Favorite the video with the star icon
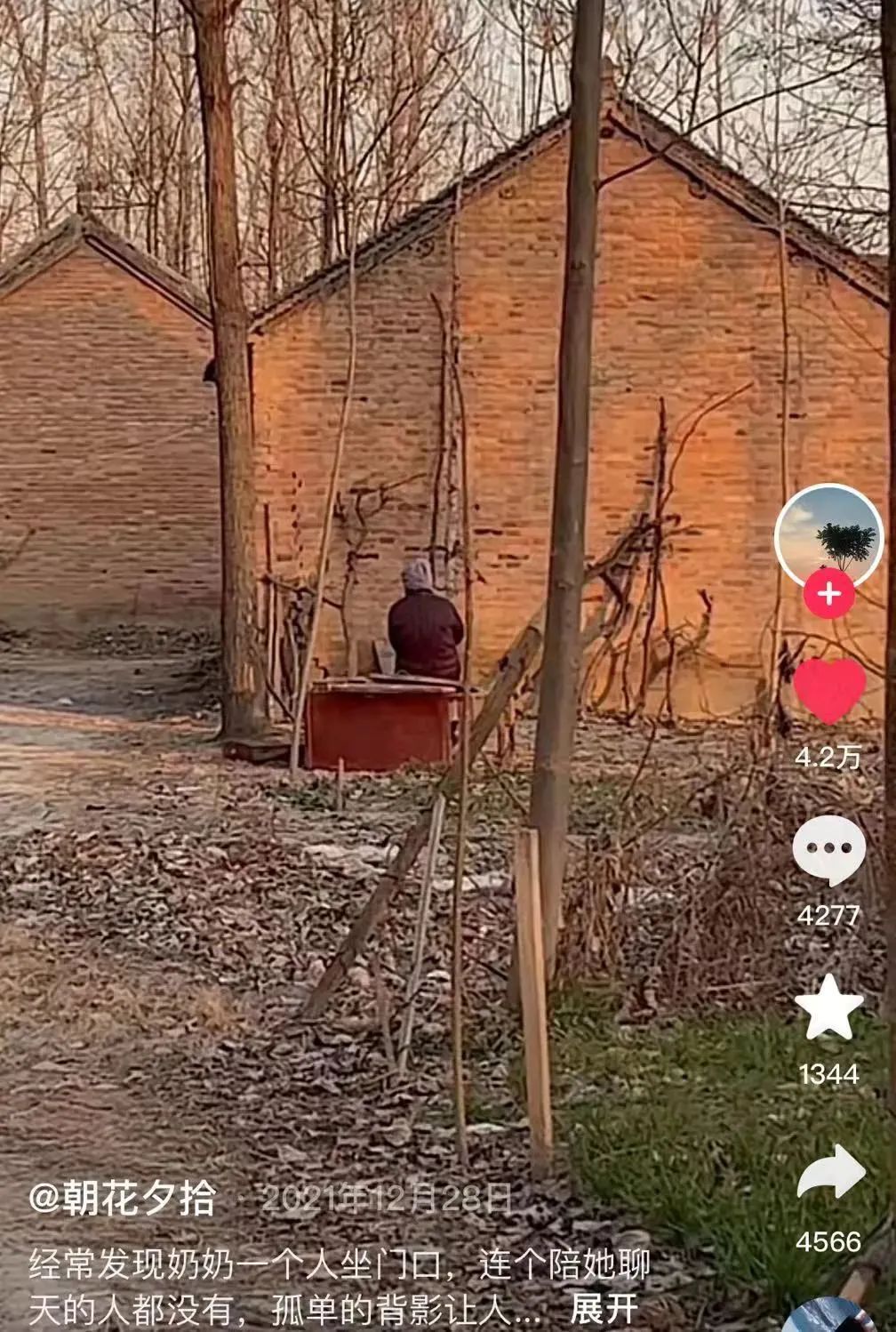 pos(828,1007)
